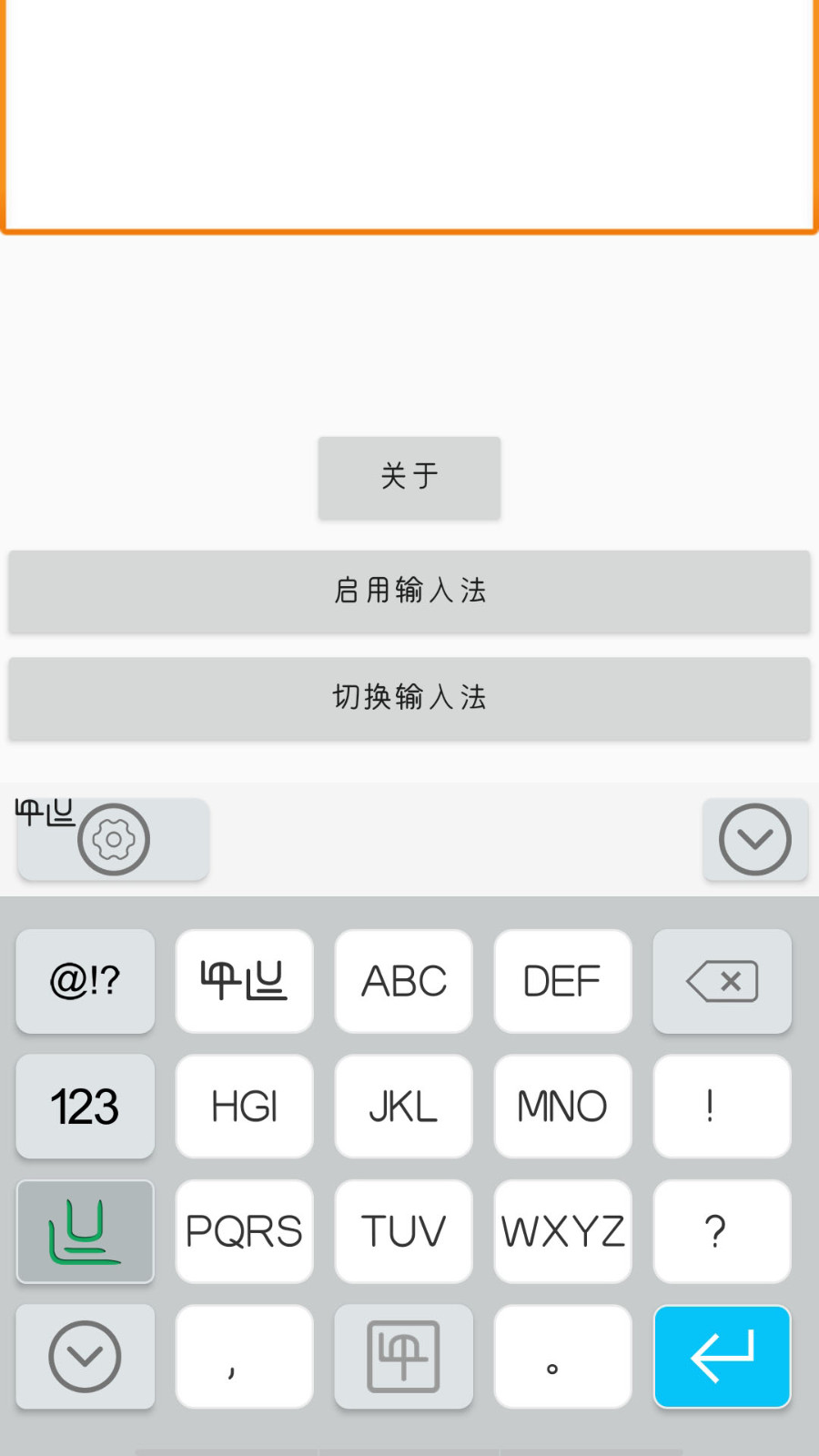
Task: Tap the ABC key
Action: 403,981
